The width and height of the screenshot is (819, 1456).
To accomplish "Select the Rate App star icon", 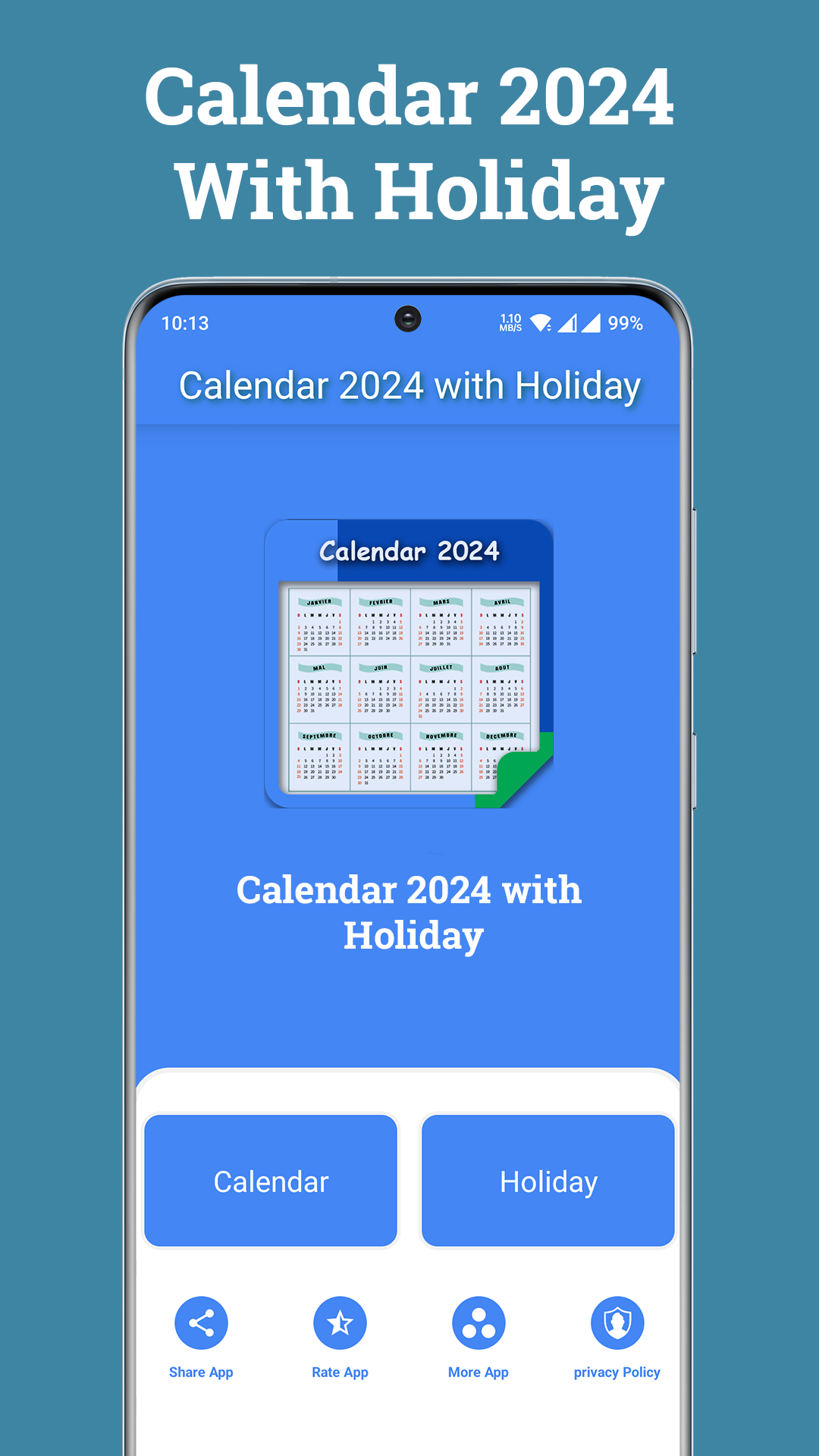I will pyautogui.click(x=340, y=1322).
